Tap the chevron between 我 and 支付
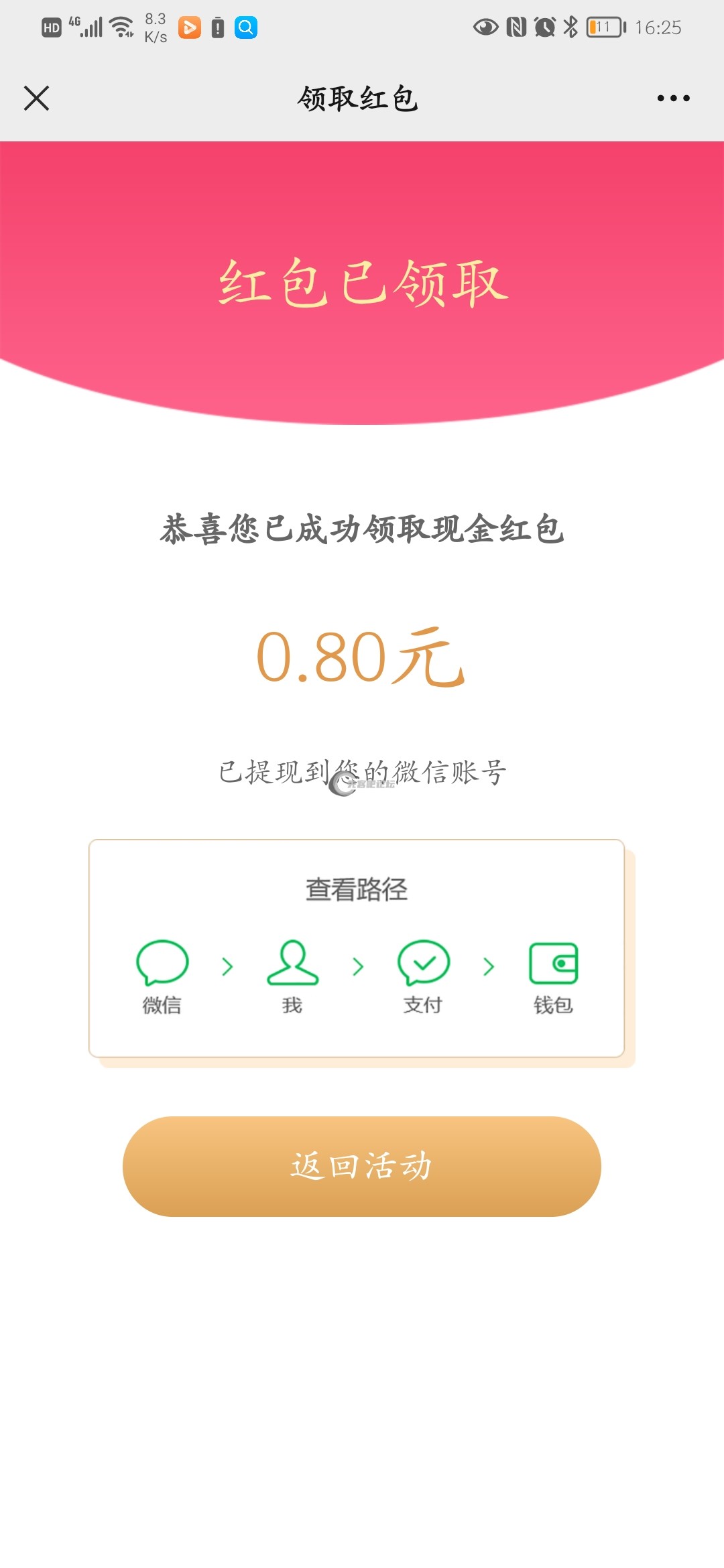 point(358,965)
